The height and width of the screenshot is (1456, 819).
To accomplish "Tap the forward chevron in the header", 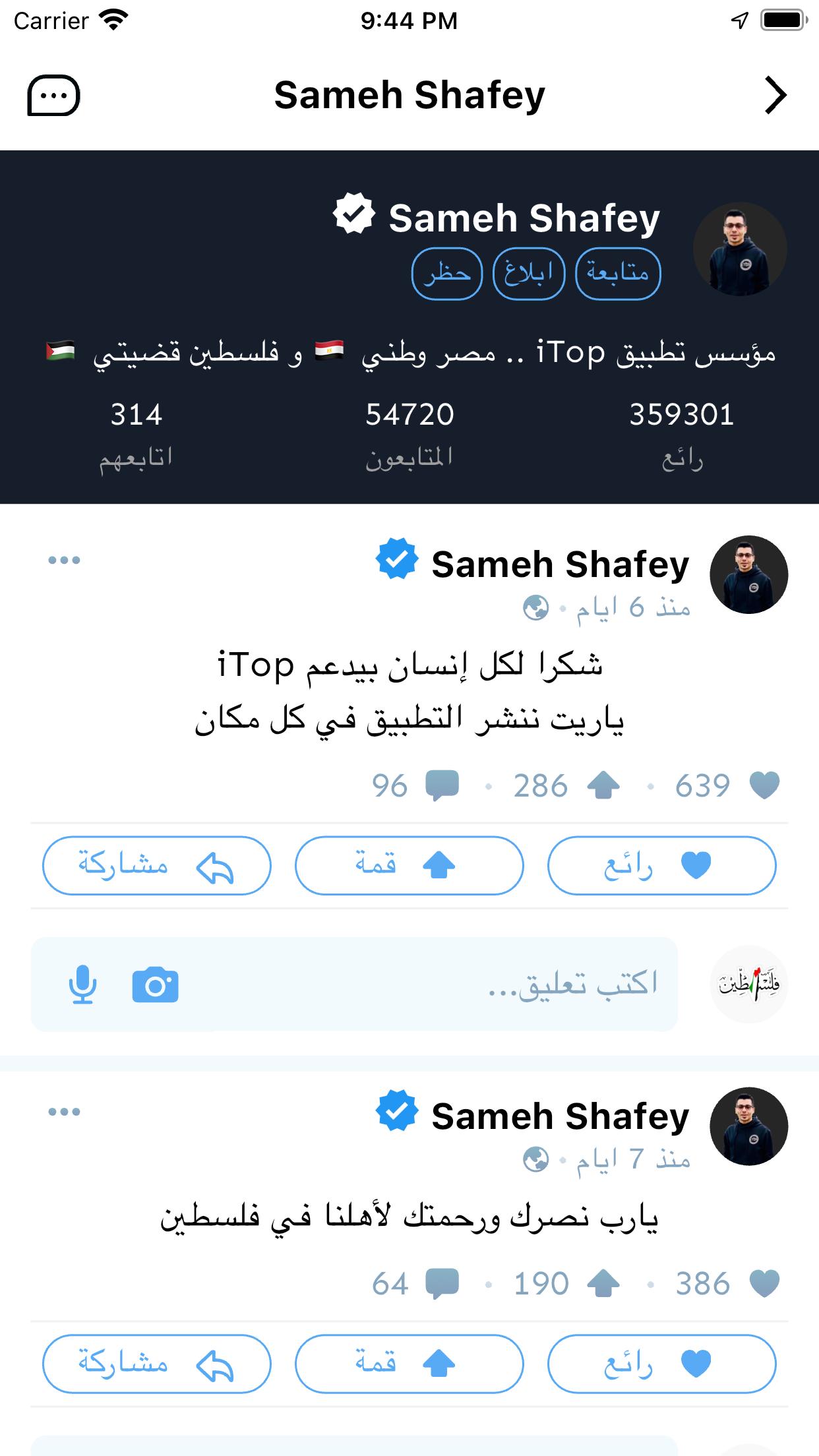I will pos(775,96).
